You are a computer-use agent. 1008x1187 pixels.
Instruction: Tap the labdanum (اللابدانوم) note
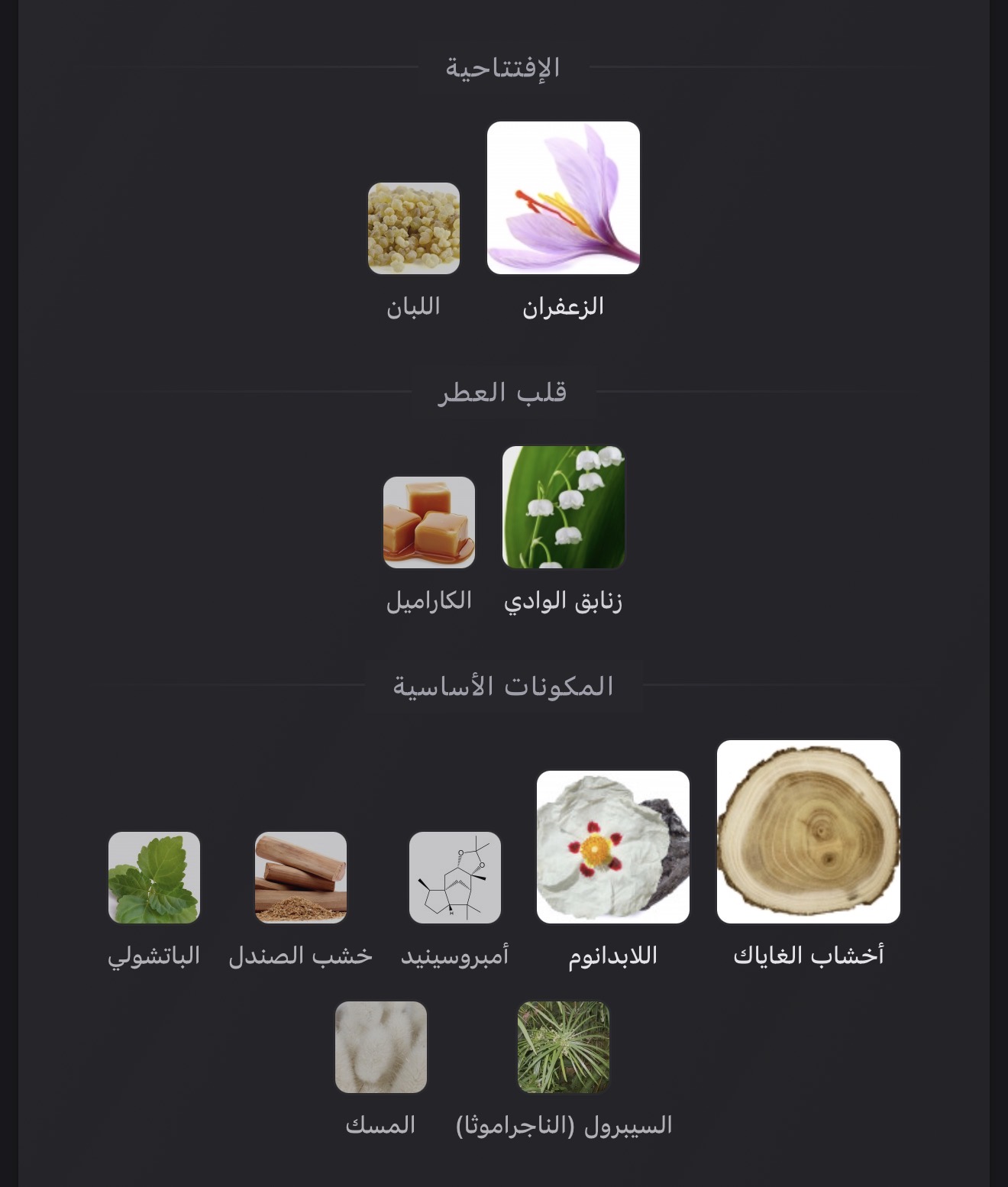(613, 847)
